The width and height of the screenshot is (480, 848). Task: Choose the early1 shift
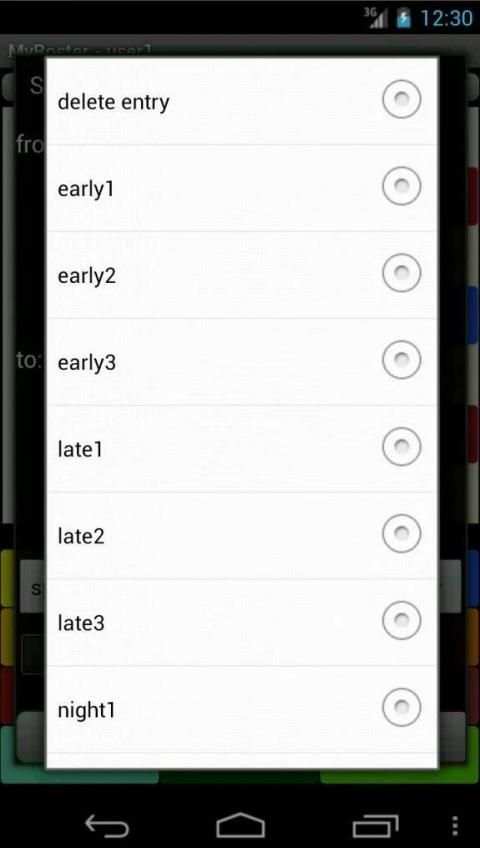pos(242,188)
